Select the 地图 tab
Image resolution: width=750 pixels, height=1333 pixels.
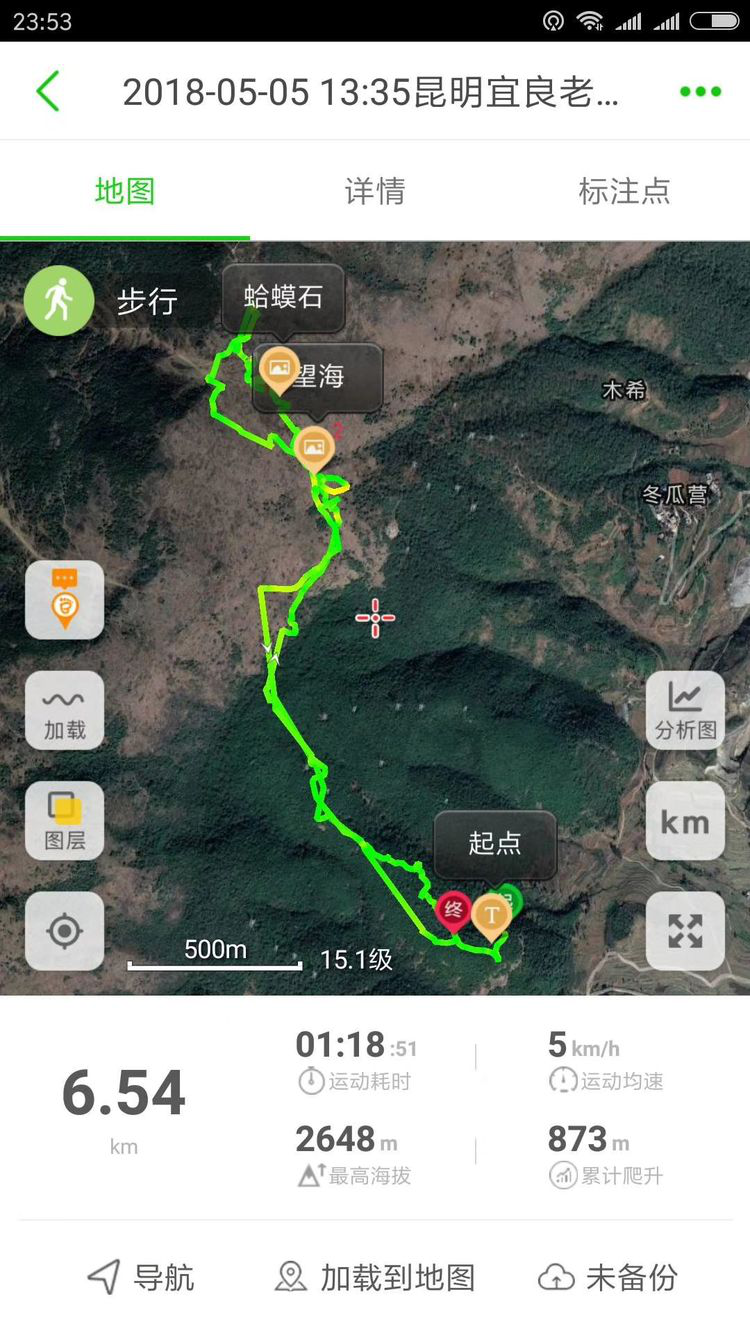[125, 190]
